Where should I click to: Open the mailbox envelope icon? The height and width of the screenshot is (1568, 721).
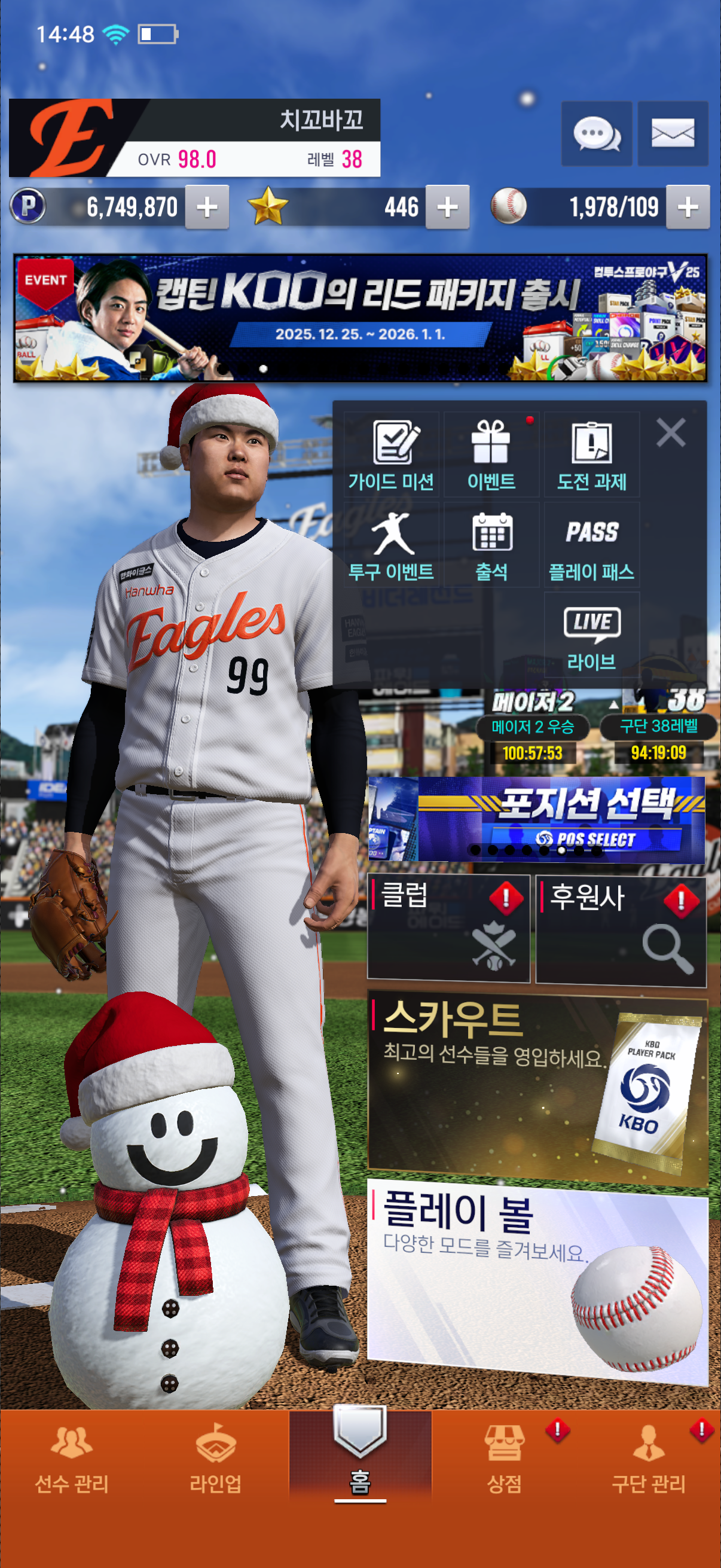(673, 134)
